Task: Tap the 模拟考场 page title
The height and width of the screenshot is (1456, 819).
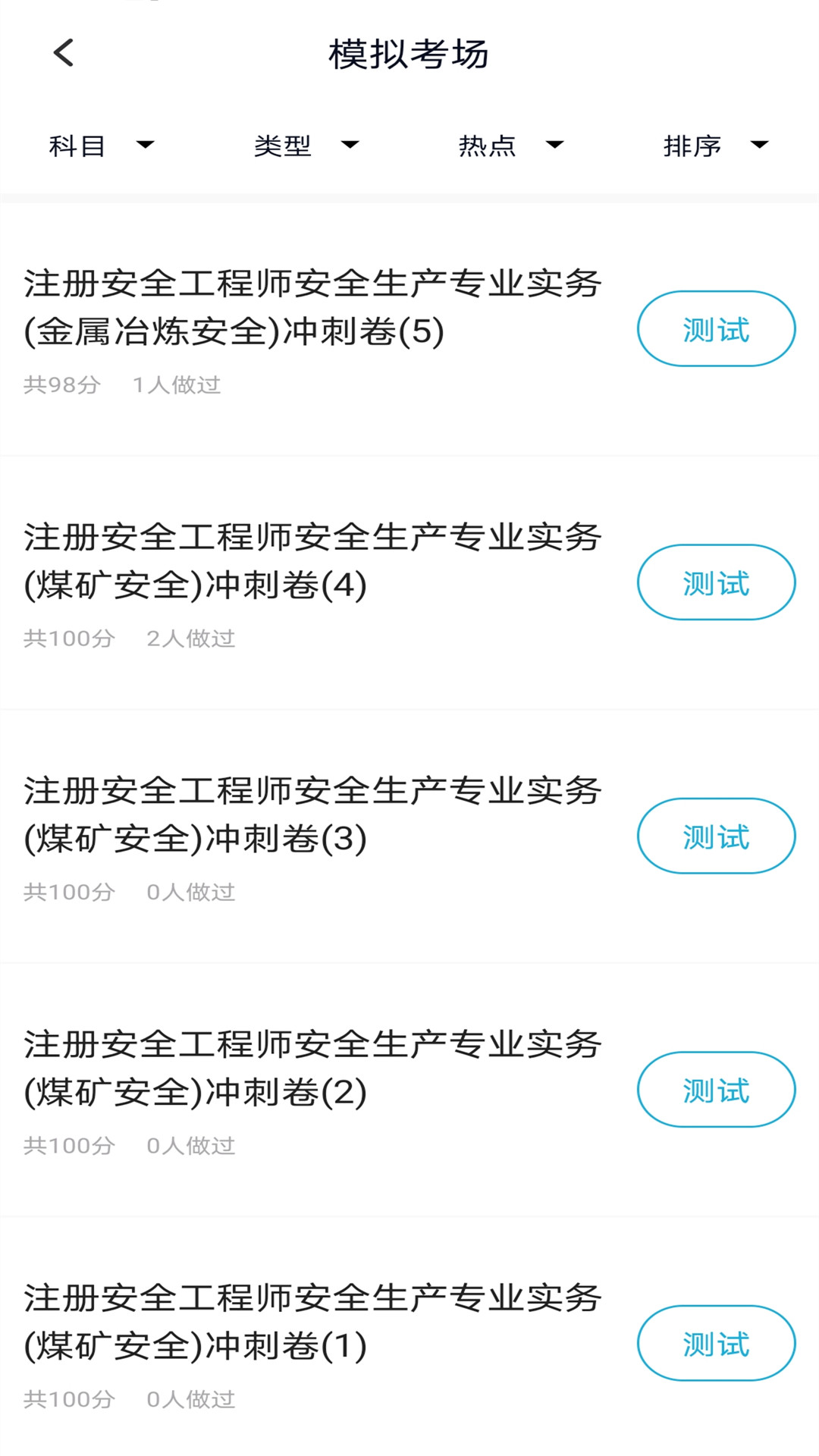Action: pyautogui.click(x=409, y=54)
